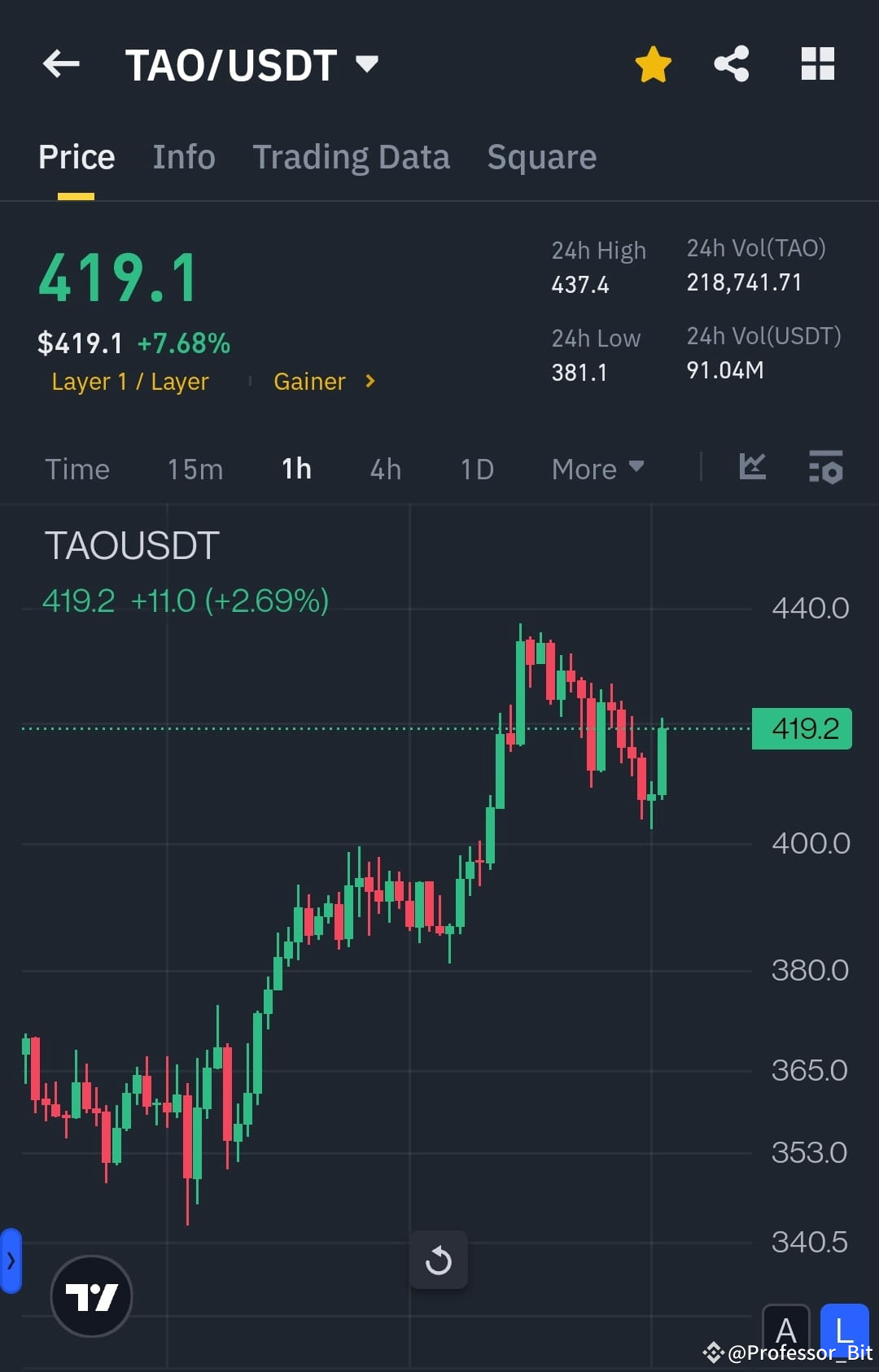Screen dimensions: 879x1372
Task: Open the grid apps icon in the header
Action: click(817, 63)
